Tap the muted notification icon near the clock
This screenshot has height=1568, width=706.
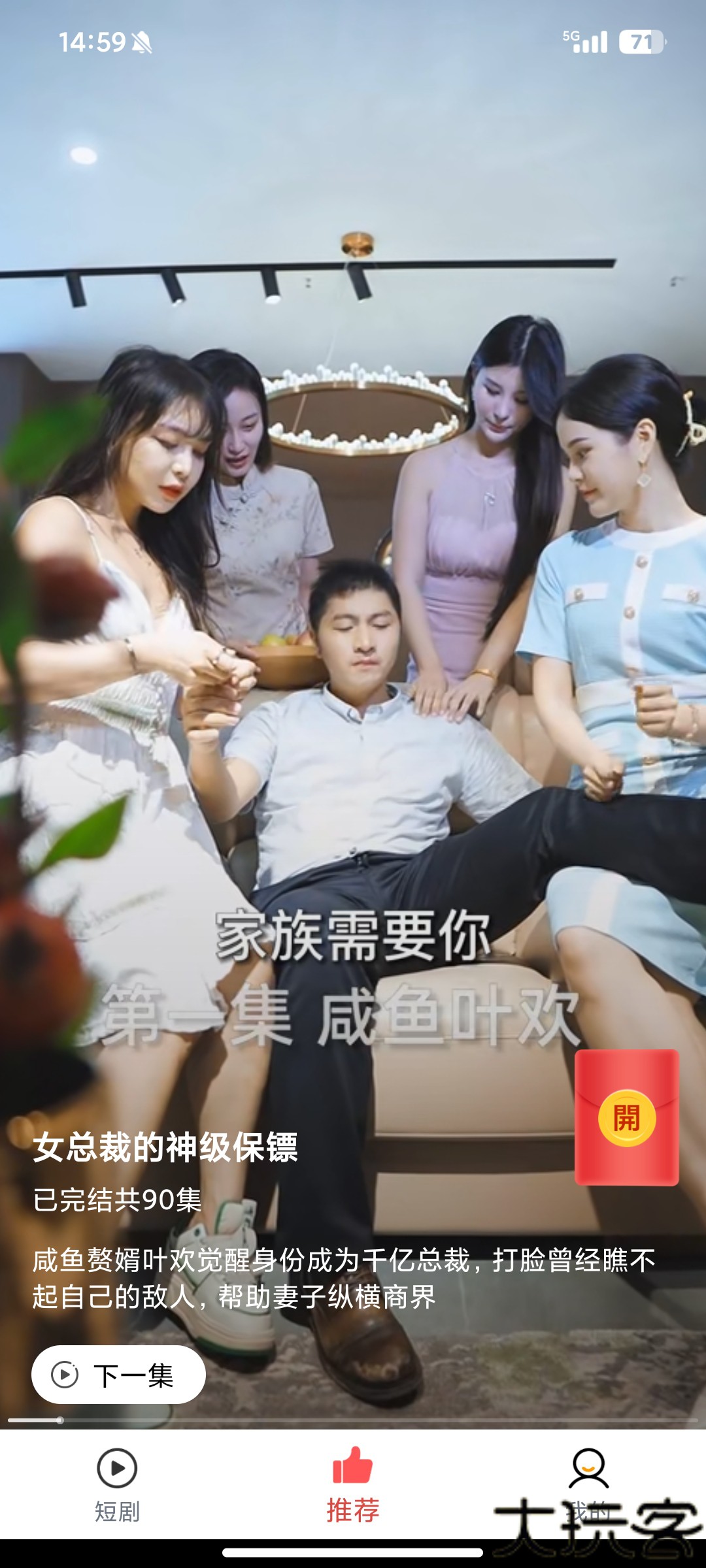point(143,40)
